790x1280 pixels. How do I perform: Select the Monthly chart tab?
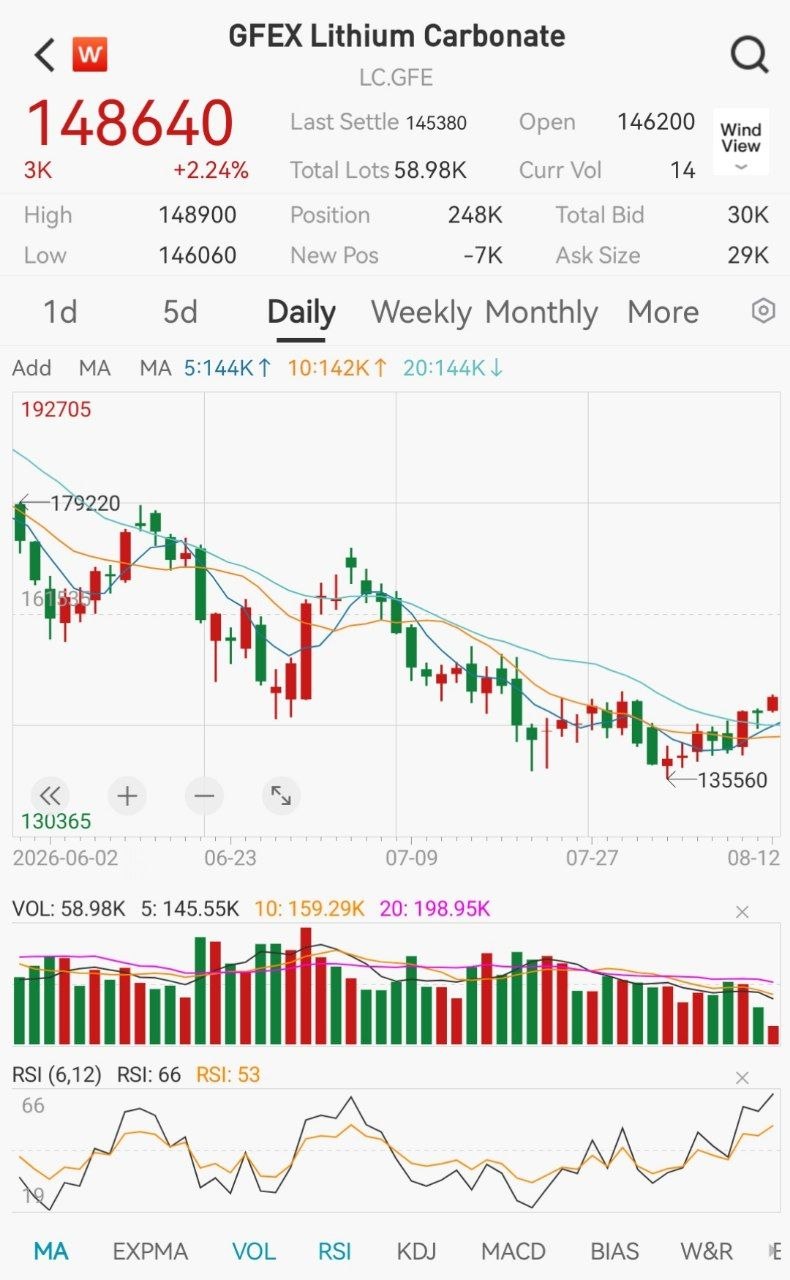(x=541, y=312)
